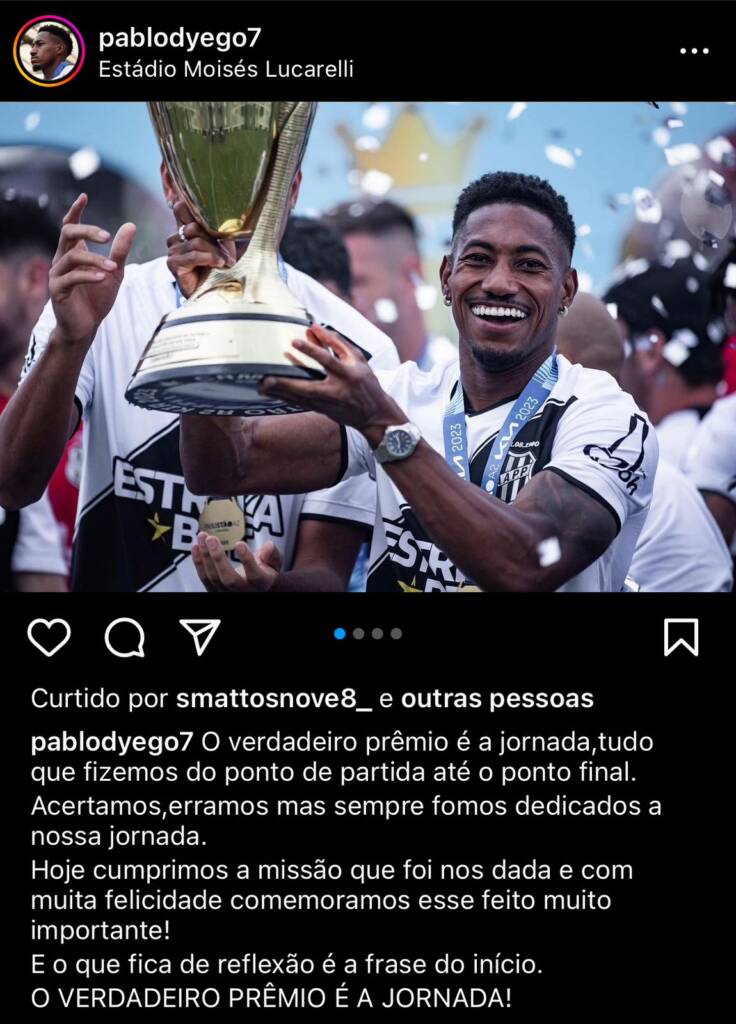Screen dimensions: 736x1024
Task: View the list of outras pessoas likes
Action: click(x=497, y=699)
